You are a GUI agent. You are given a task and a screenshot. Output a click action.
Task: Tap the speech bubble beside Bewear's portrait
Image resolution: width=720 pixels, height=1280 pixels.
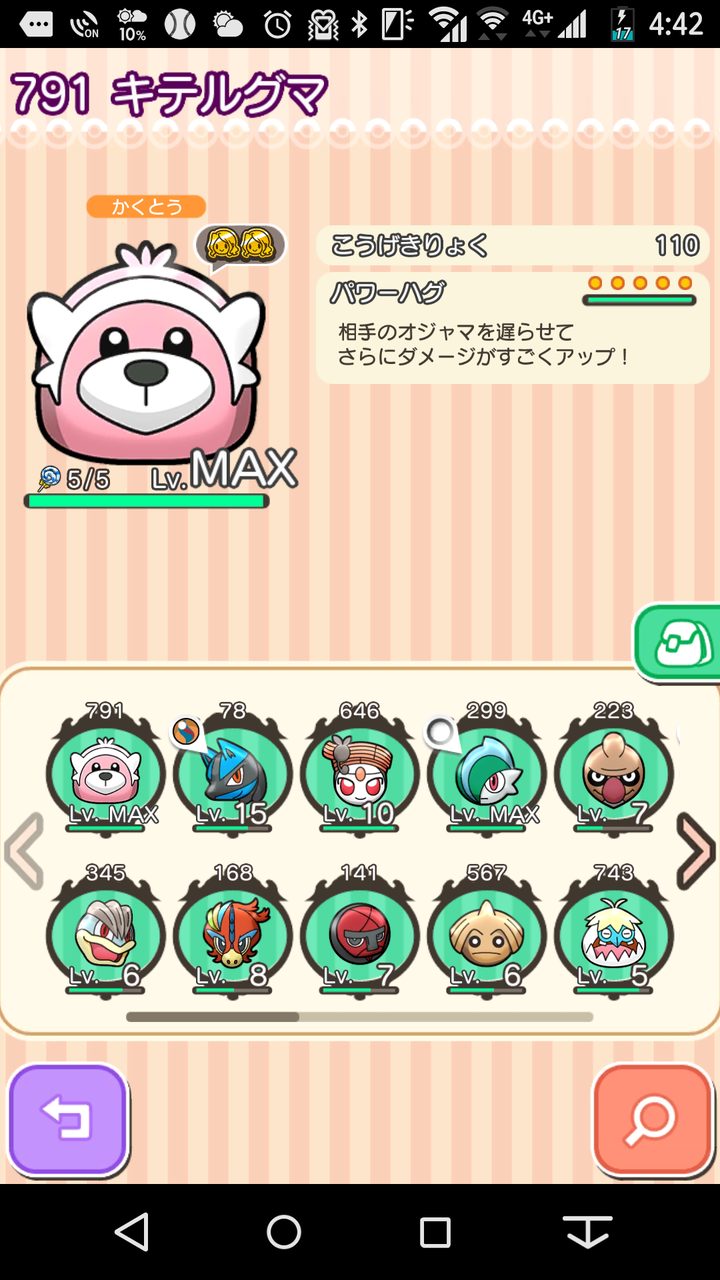[x=241, y=241]
